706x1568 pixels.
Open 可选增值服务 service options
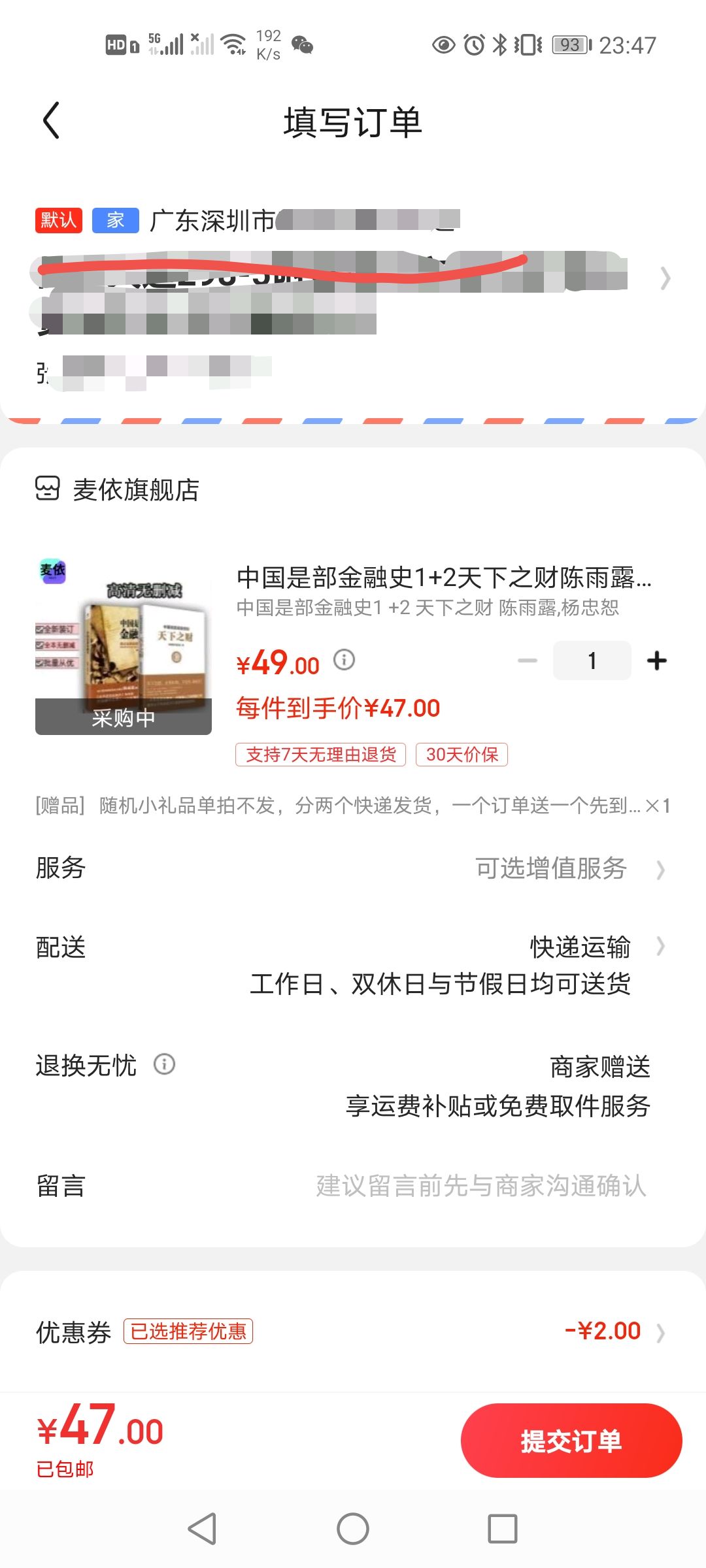569,869
